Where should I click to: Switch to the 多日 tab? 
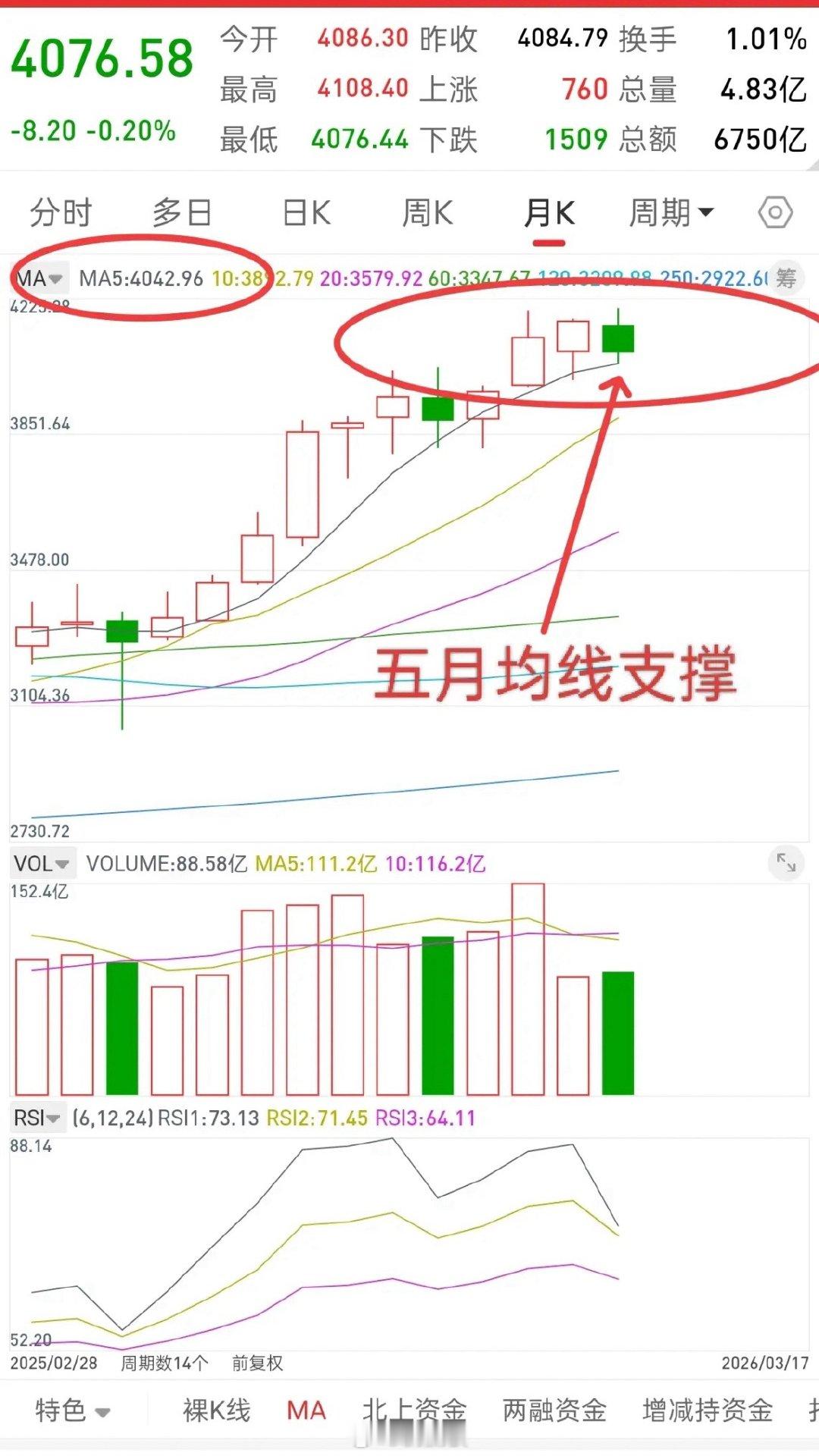182,212
